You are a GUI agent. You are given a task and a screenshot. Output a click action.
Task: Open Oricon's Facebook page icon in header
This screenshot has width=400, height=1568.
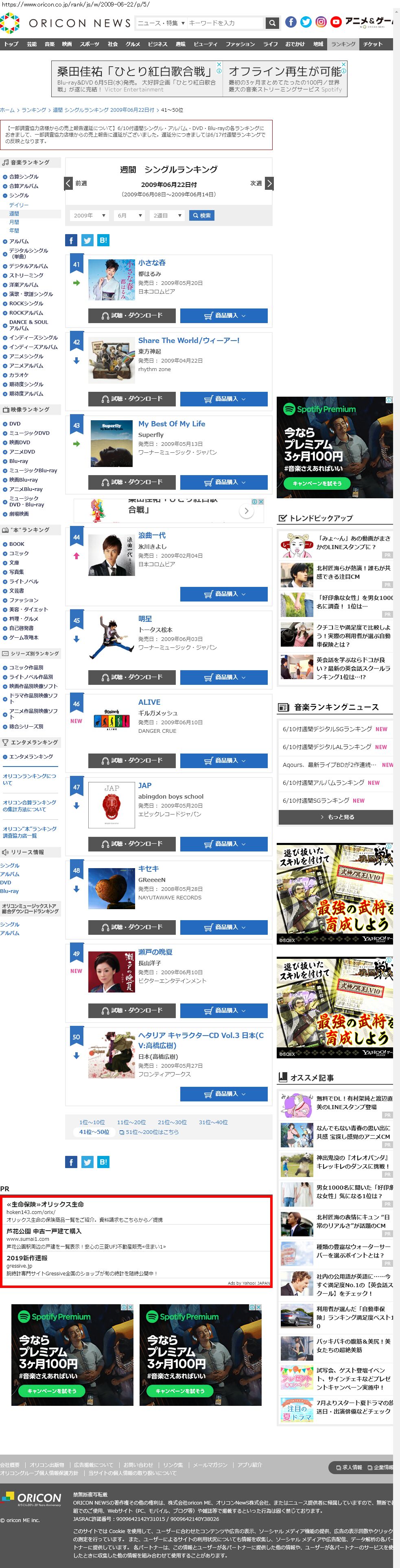pyautogui.click(x=291, y=22)
